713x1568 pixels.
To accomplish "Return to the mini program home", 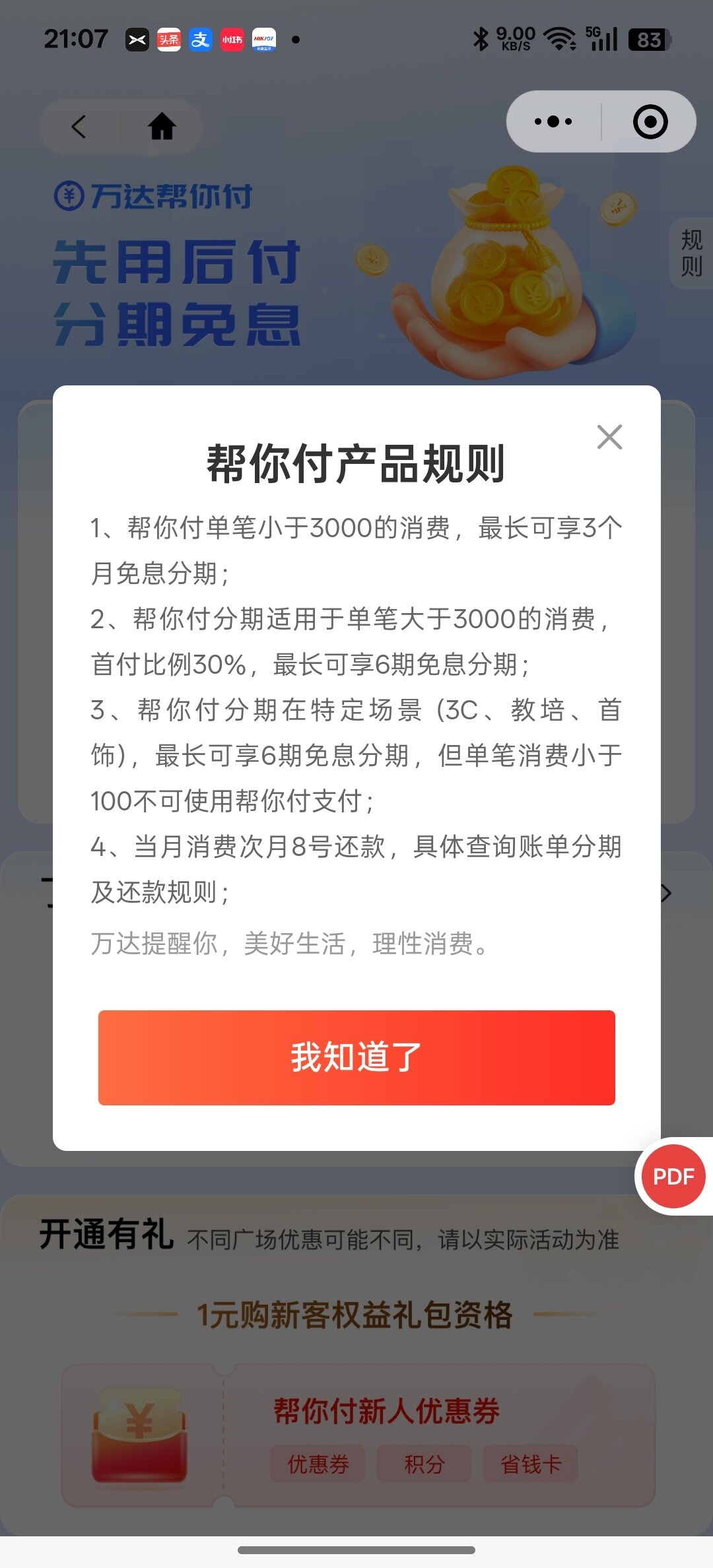I will pyautogui.click(x=162, y=127).
